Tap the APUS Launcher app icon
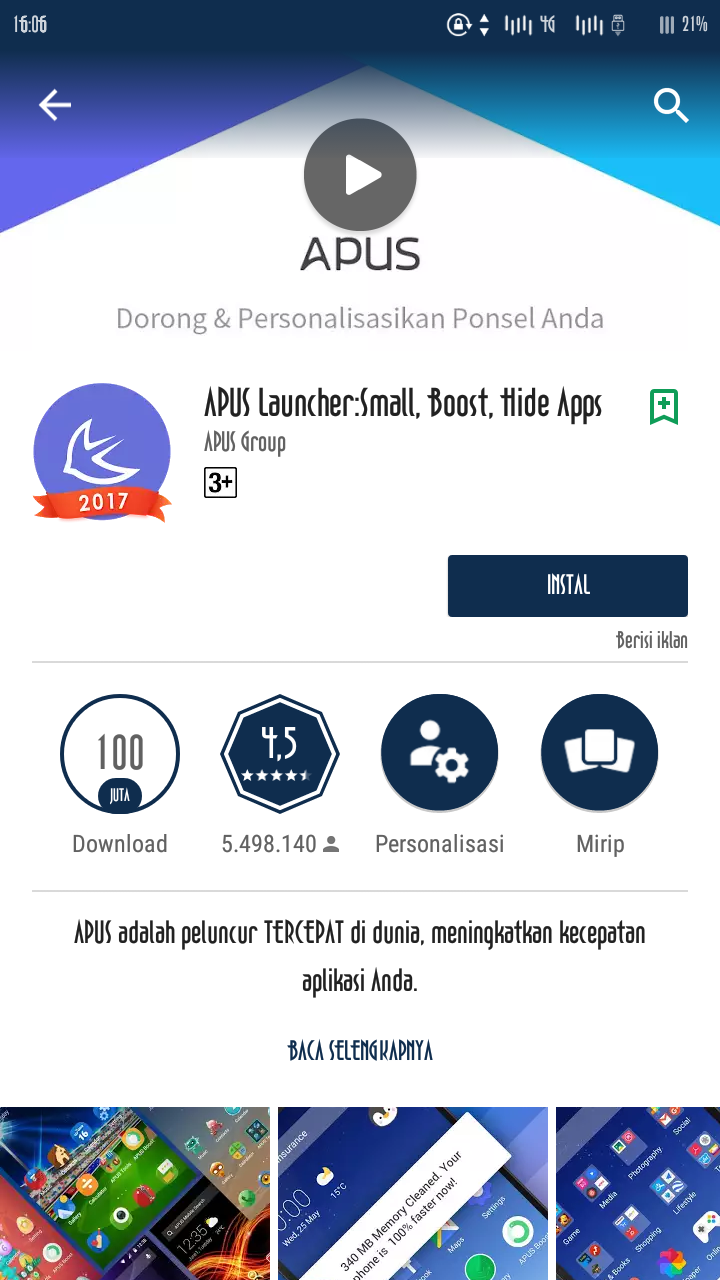 click(x=101, y=451)
